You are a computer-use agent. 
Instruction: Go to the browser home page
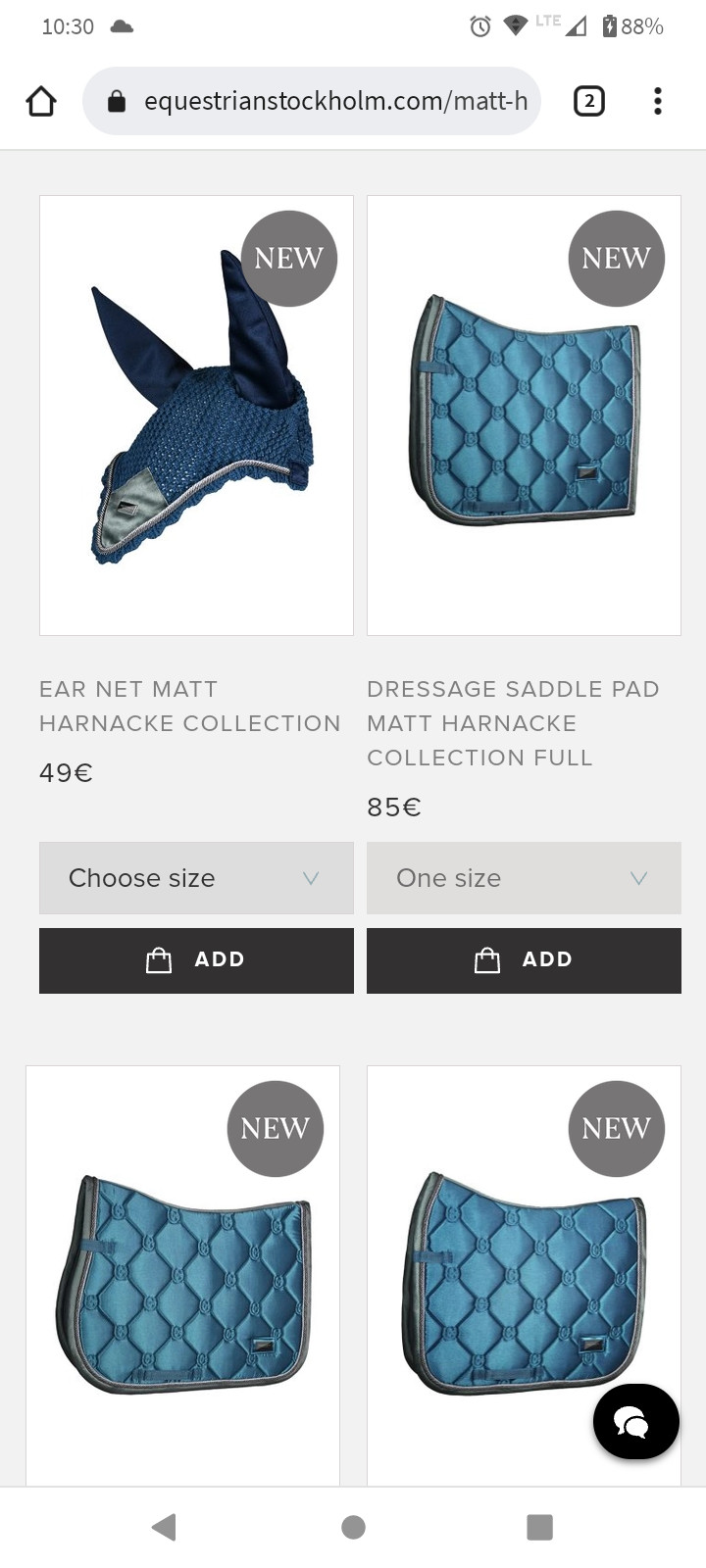click(41, 101)
